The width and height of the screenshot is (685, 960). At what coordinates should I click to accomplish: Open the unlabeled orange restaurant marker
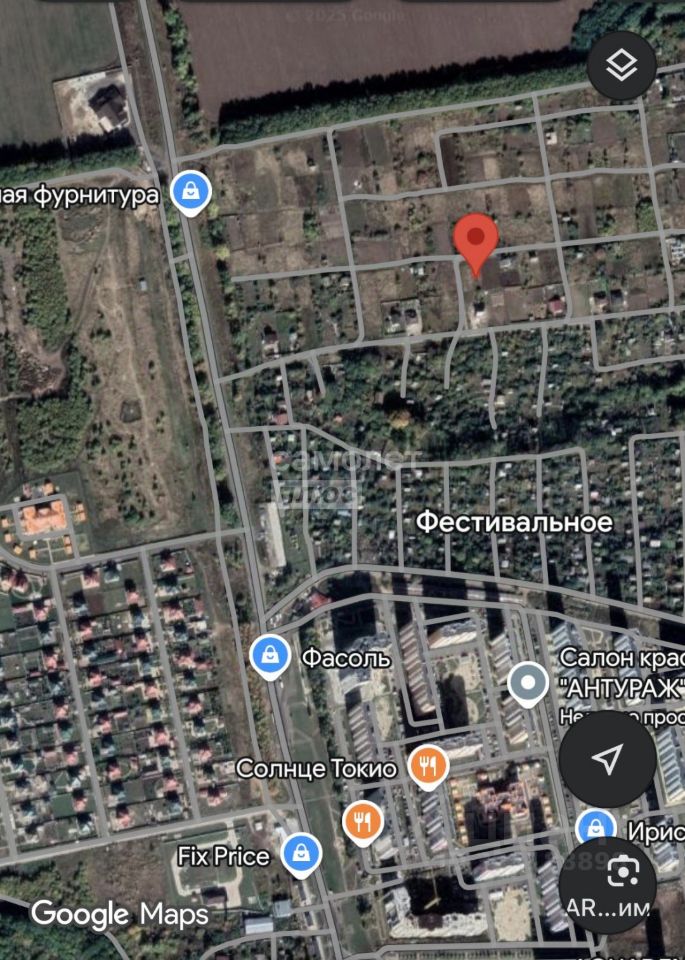pyautogui.click(x=362, y=822)
